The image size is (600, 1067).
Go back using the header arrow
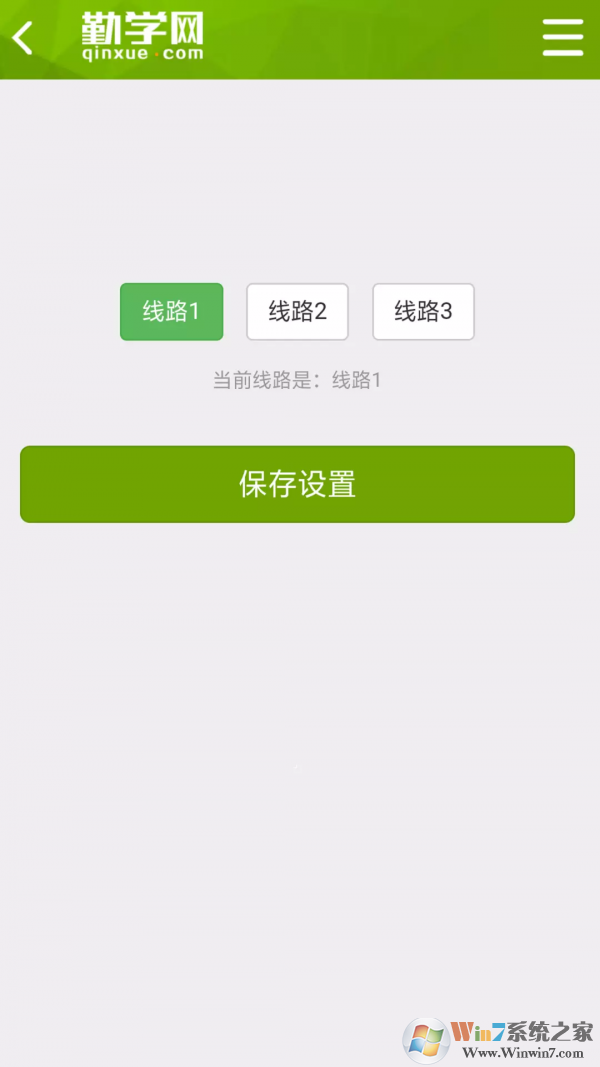23,39
